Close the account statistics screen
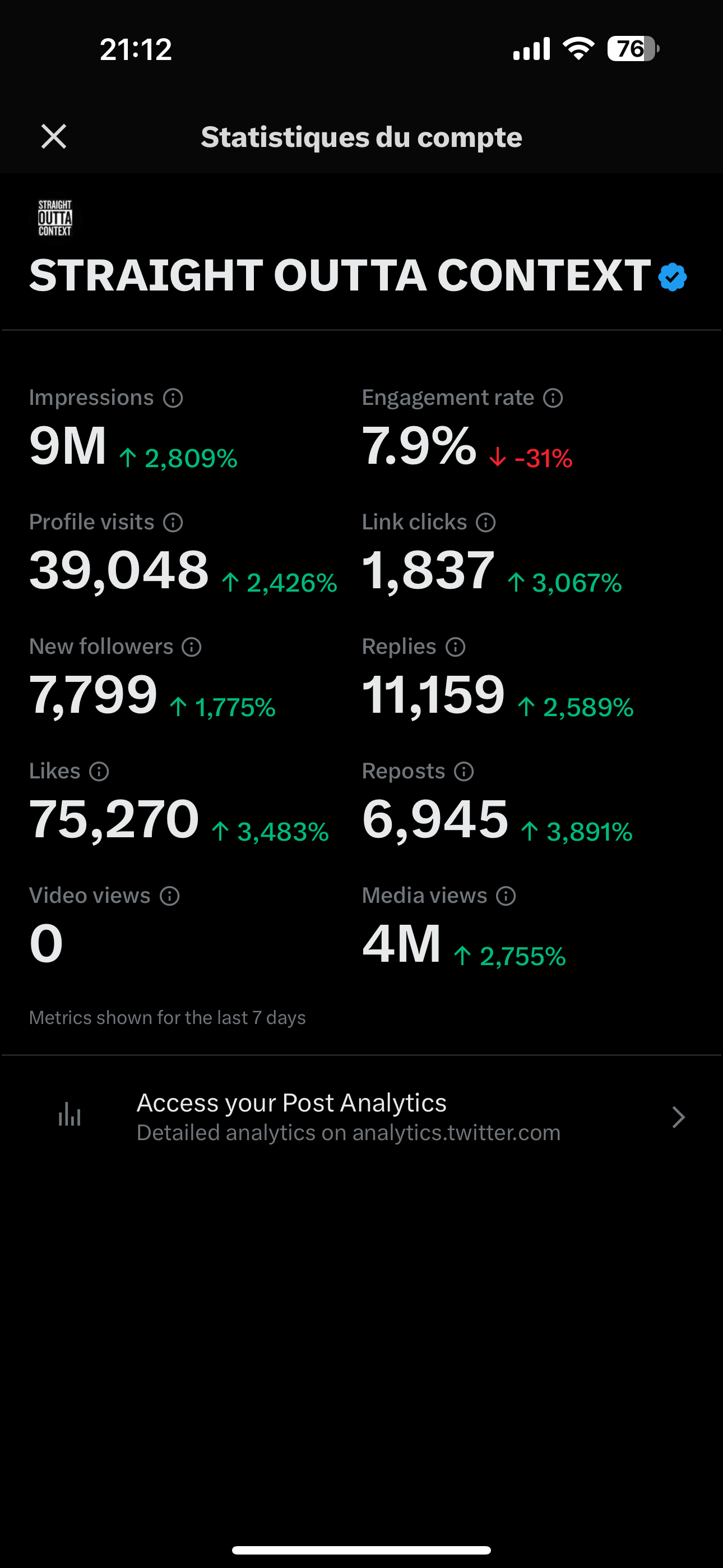 (x=54, y=136)
